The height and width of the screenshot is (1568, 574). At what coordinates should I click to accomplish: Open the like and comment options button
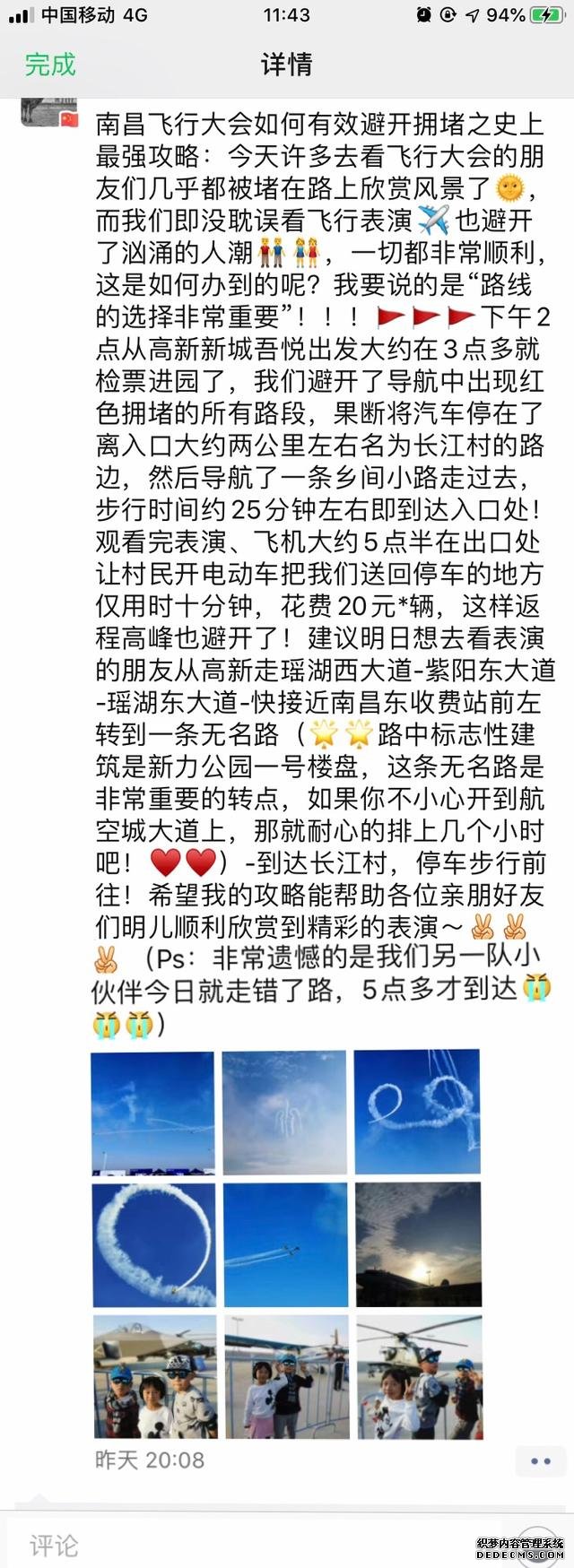pos(540,1461)
